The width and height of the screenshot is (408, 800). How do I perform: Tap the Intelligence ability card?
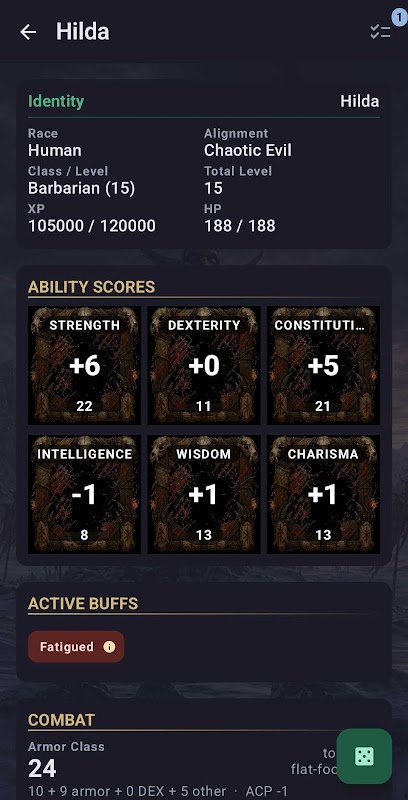pyautogui.click(x=85, y=494)
